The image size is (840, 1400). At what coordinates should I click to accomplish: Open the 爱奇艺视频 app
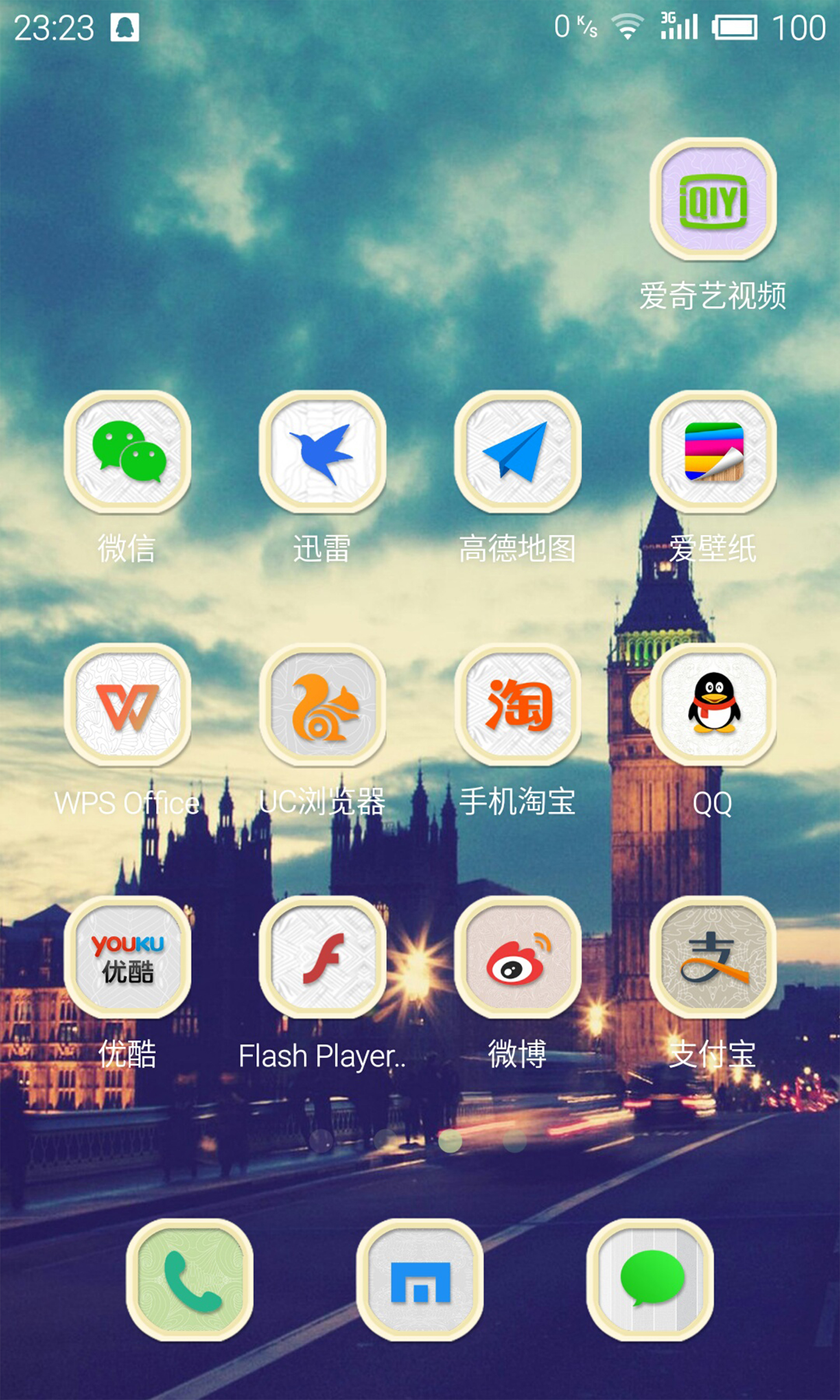[713, 199]
